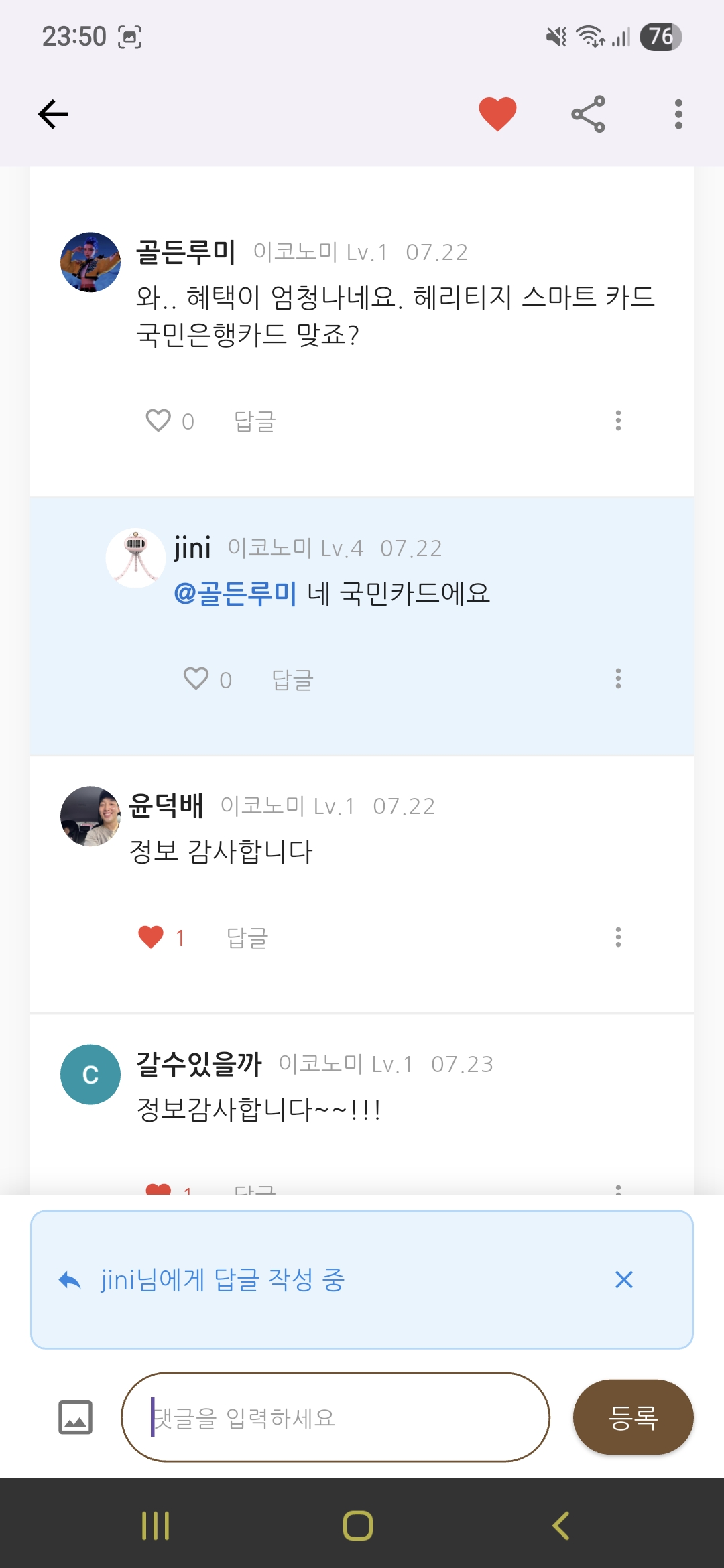Open options menu for jini's comment

coord(617,679)
